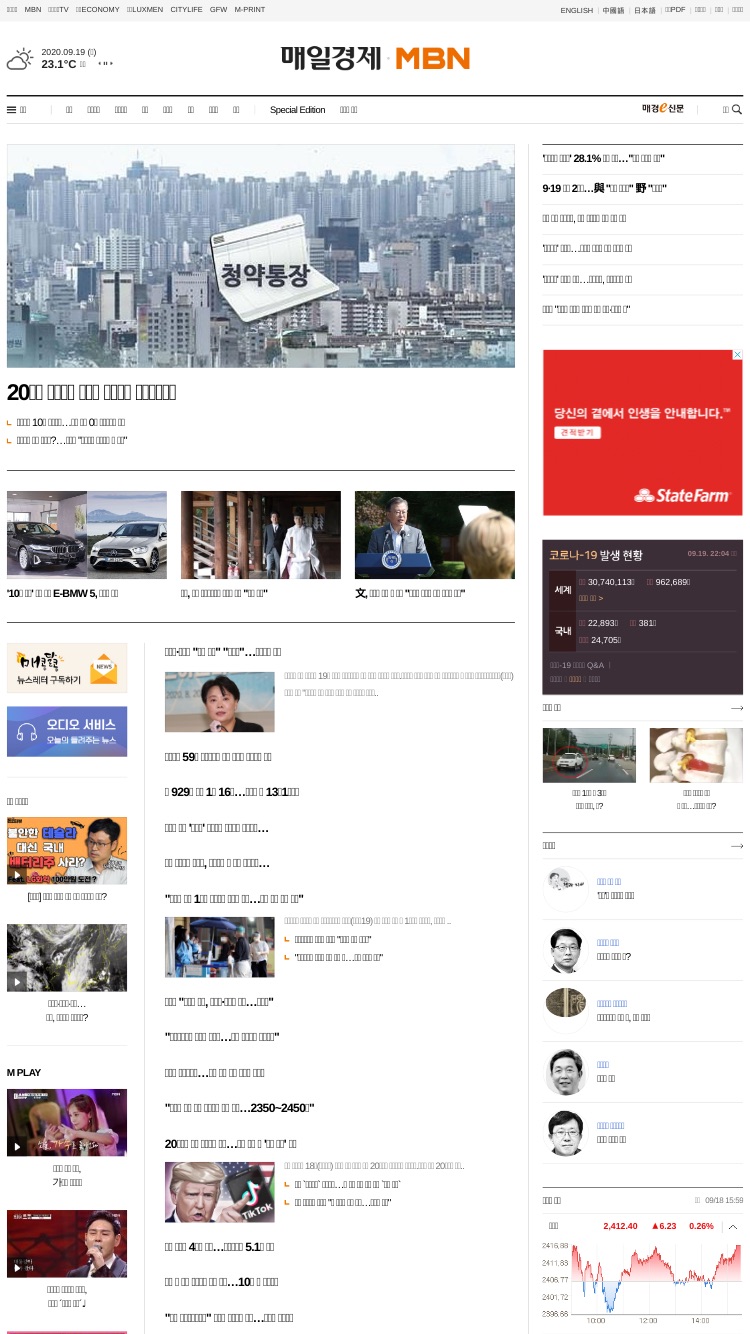Play the first M PLAY video
This screenshot has width=750, height=1334.
67,1123
